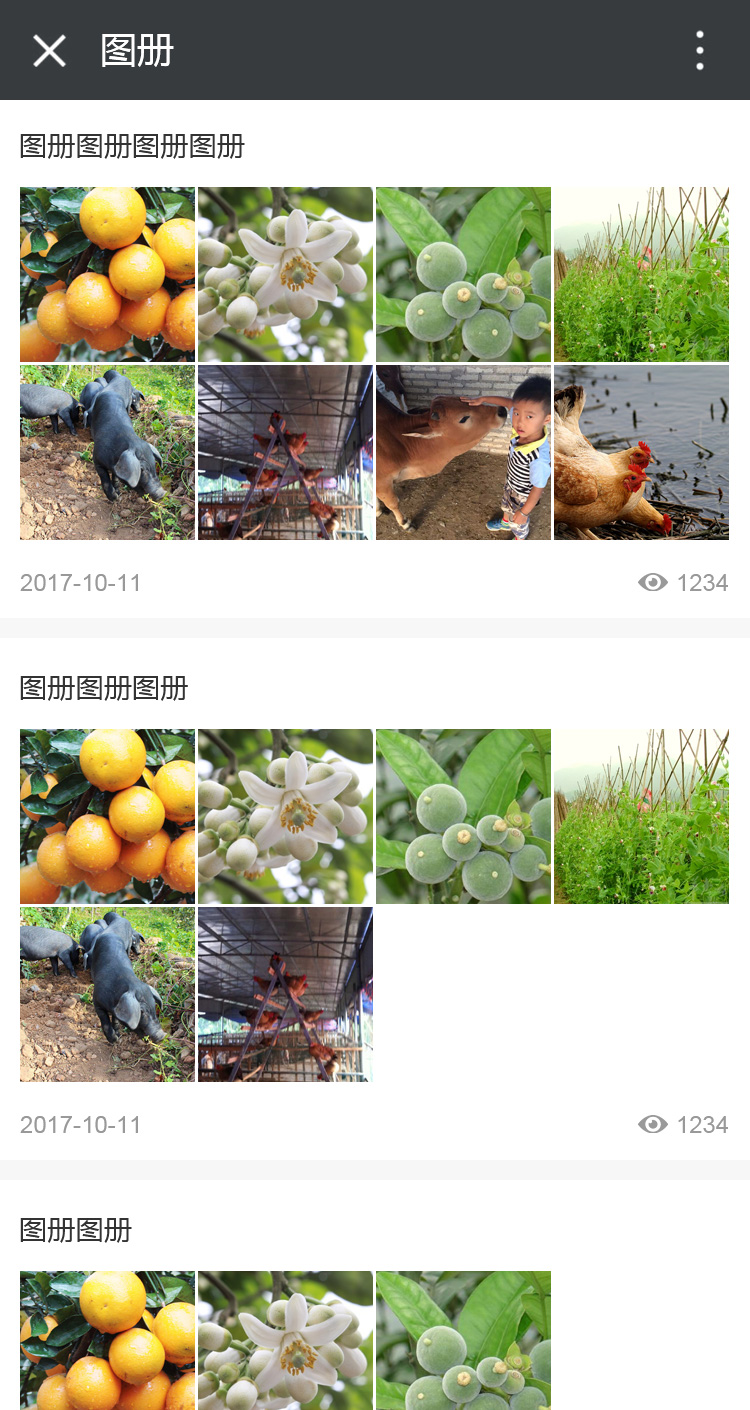Viewport: 750px width, 1410px height.
Task: Open the photo of boy petting calf
Action: (x=463, y=452)
